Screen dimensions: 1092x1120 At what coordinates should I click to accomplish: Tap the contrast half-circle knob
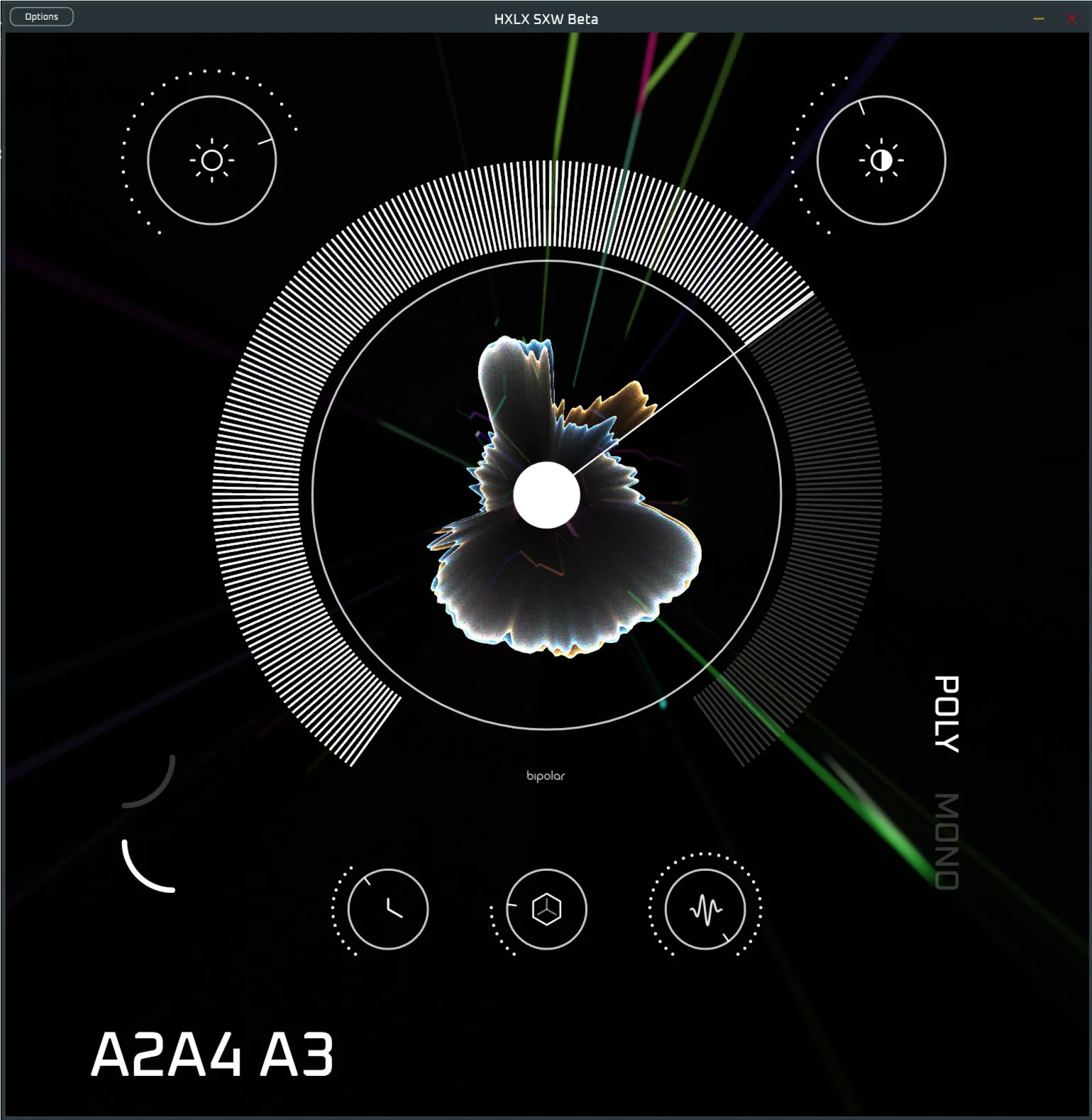pyautogui.click(x=881, y=160)
